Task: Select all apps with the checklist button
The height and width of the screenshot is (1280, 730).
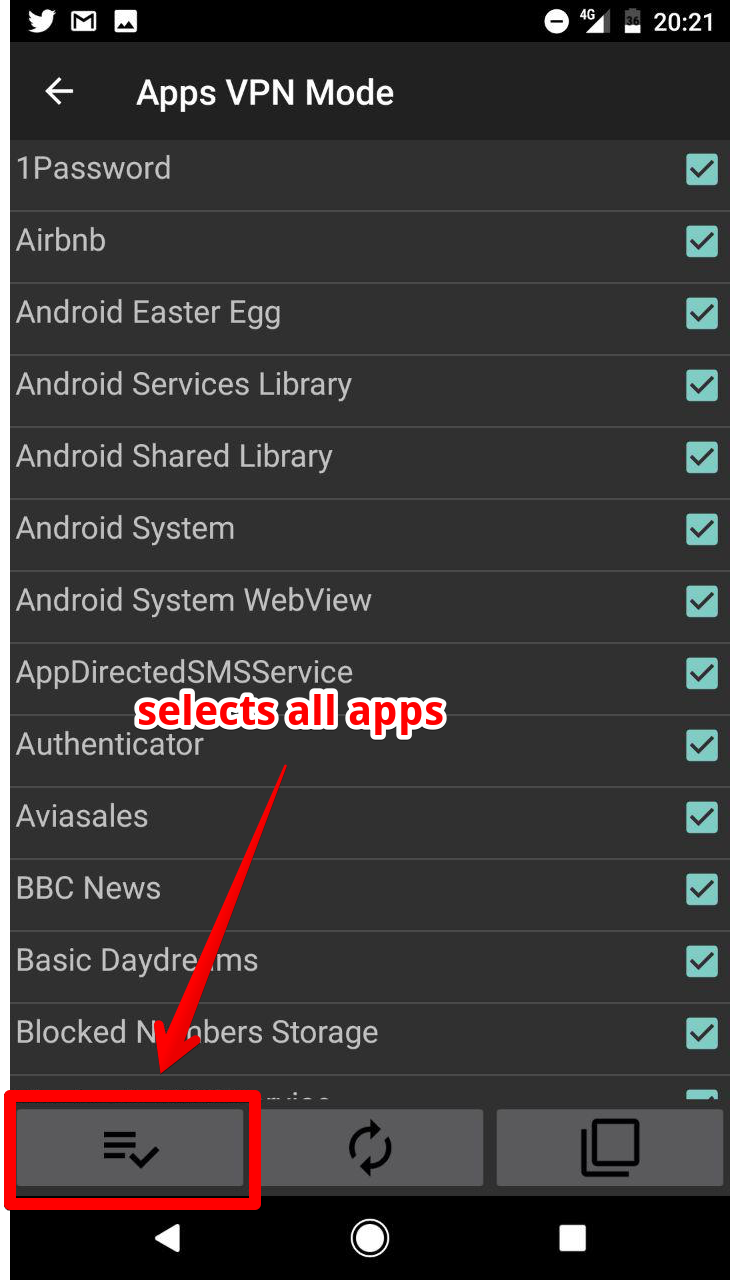Action: click(130, 1148)
